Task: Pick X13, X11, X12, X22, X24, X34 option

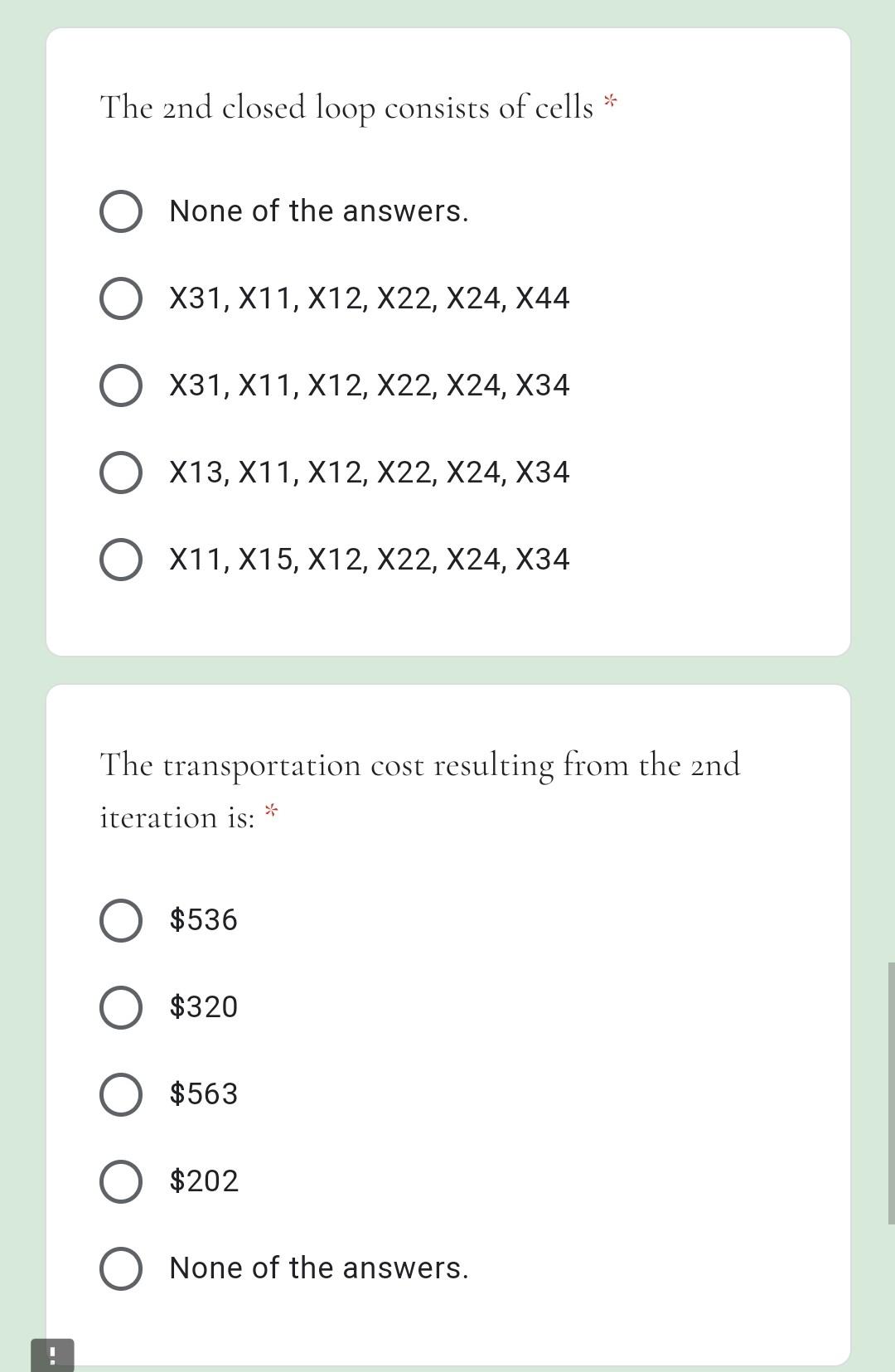Action: coord(121,472)
